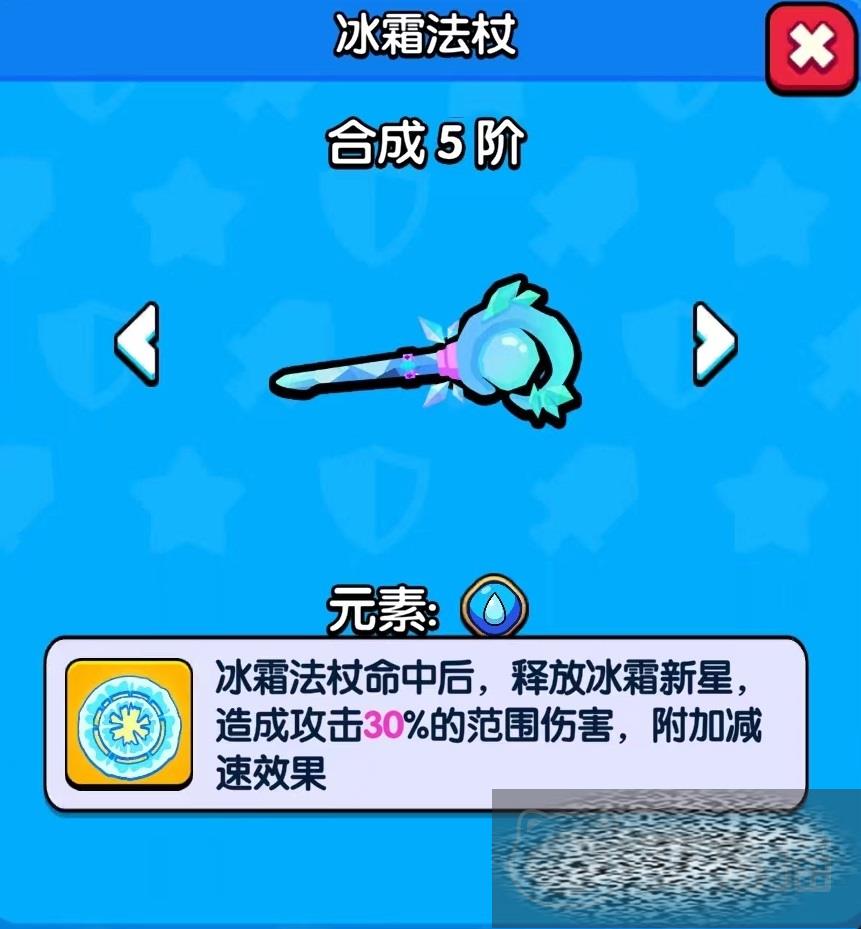The width and height of the screenshot is (861, 929).
Task: Go to the previous synthesis tier
Action: click(137, 343)
